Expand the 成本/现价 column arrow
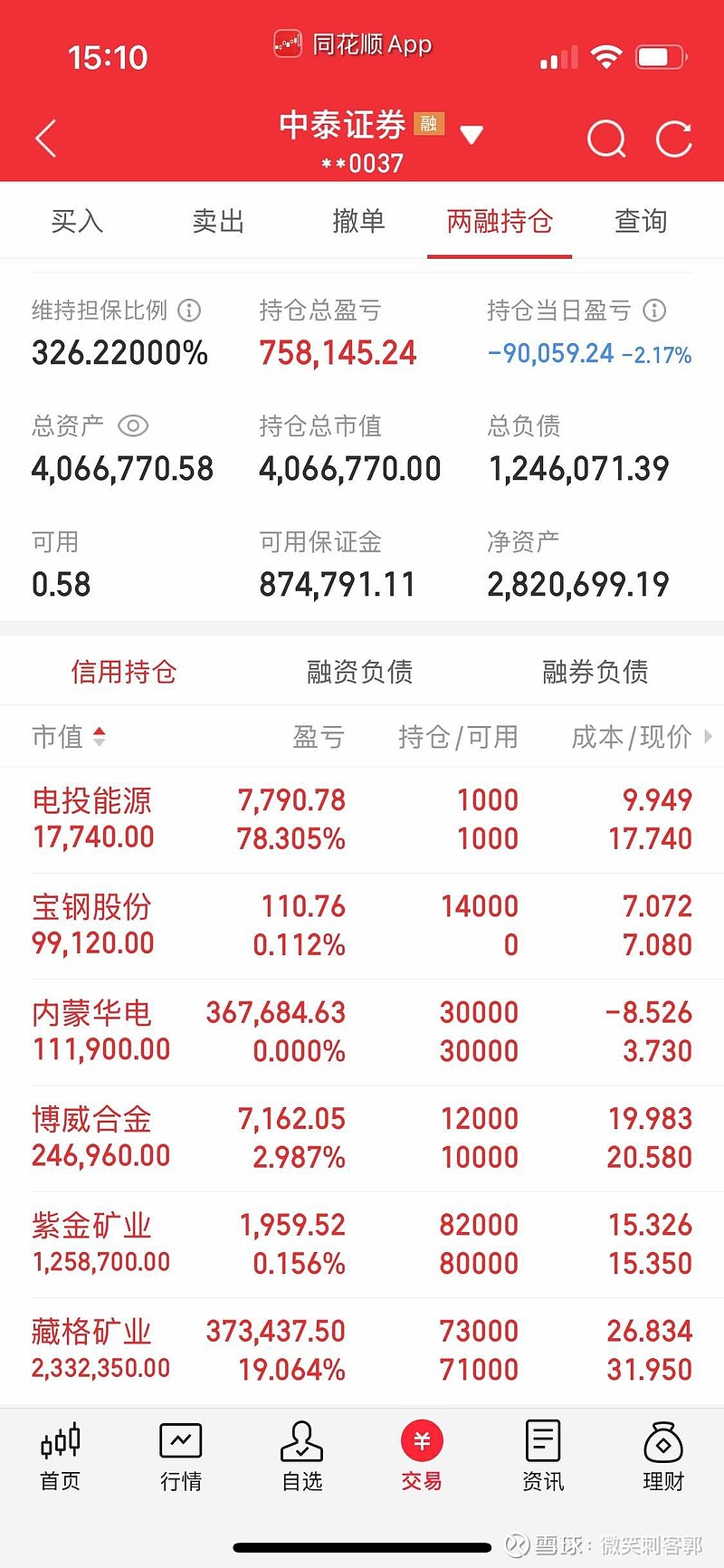This screenshot has height=1568, width=724. pyautogui.click(x=709, y=737)
